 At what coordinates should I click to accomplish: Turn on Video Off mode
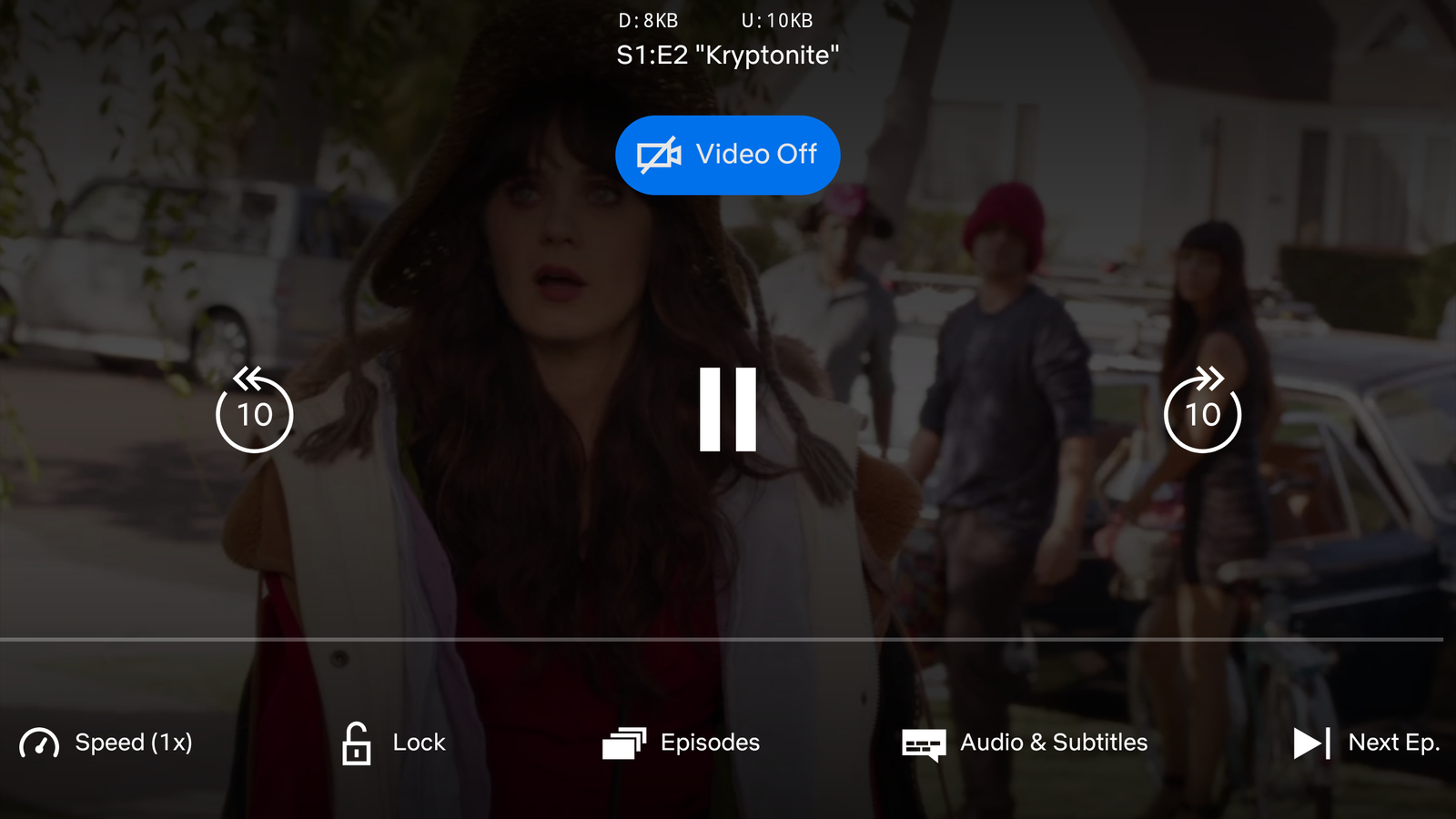[x=727, y=155]
